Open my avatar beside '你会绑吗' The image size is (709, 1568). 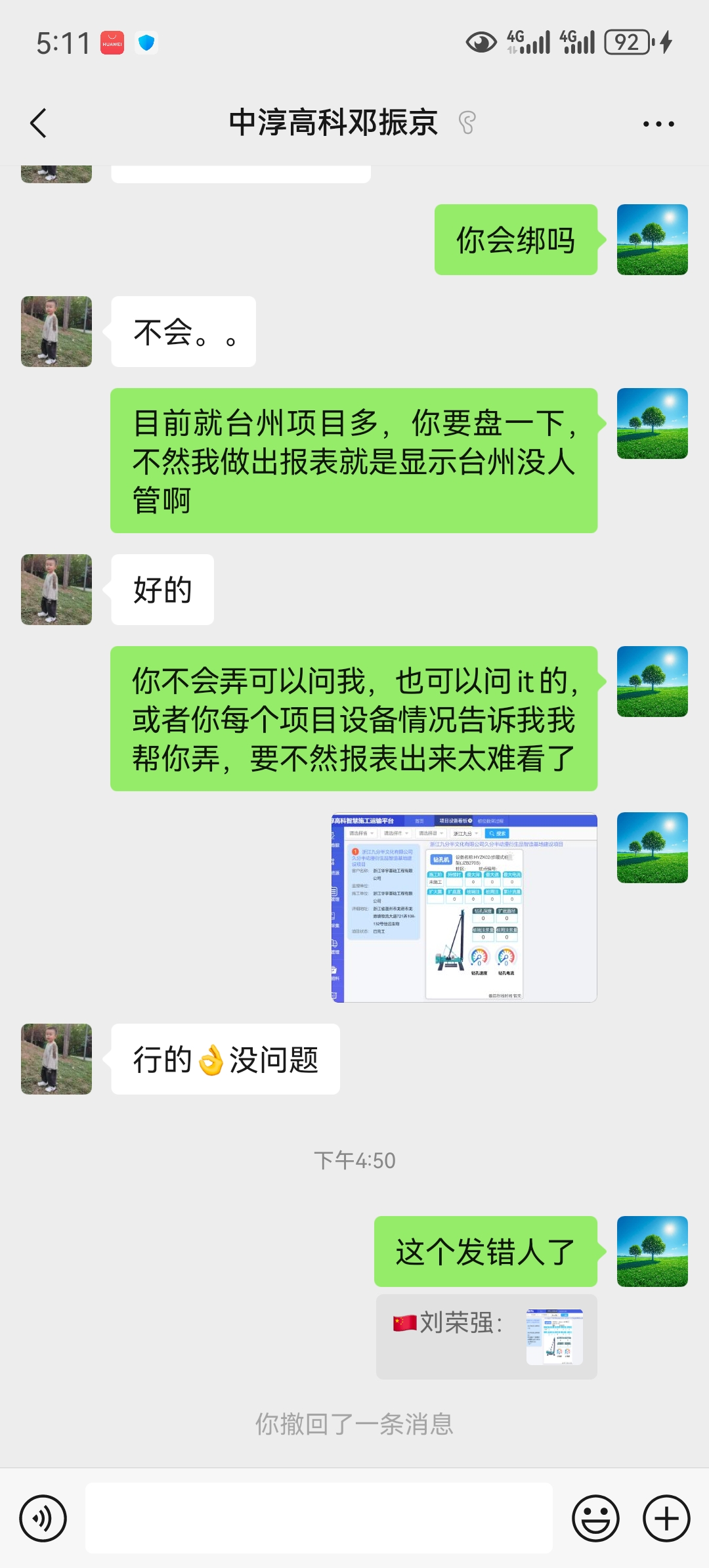652,240
